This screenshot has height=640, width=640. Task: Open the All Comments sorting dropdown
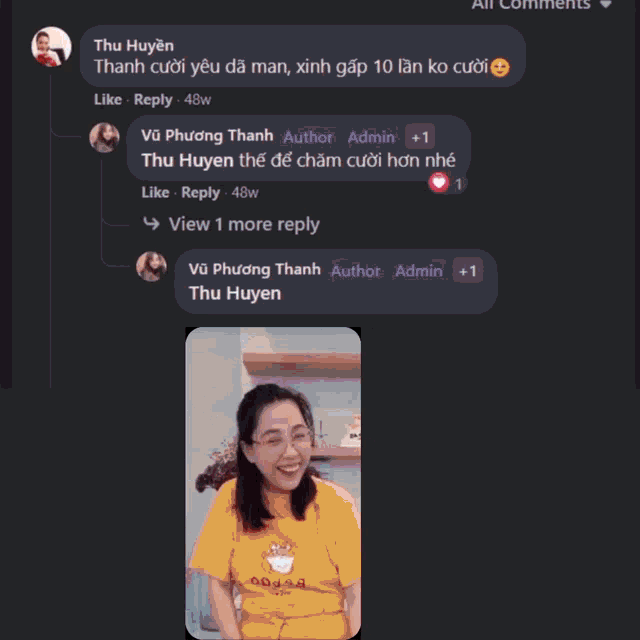tap(541, 5)
